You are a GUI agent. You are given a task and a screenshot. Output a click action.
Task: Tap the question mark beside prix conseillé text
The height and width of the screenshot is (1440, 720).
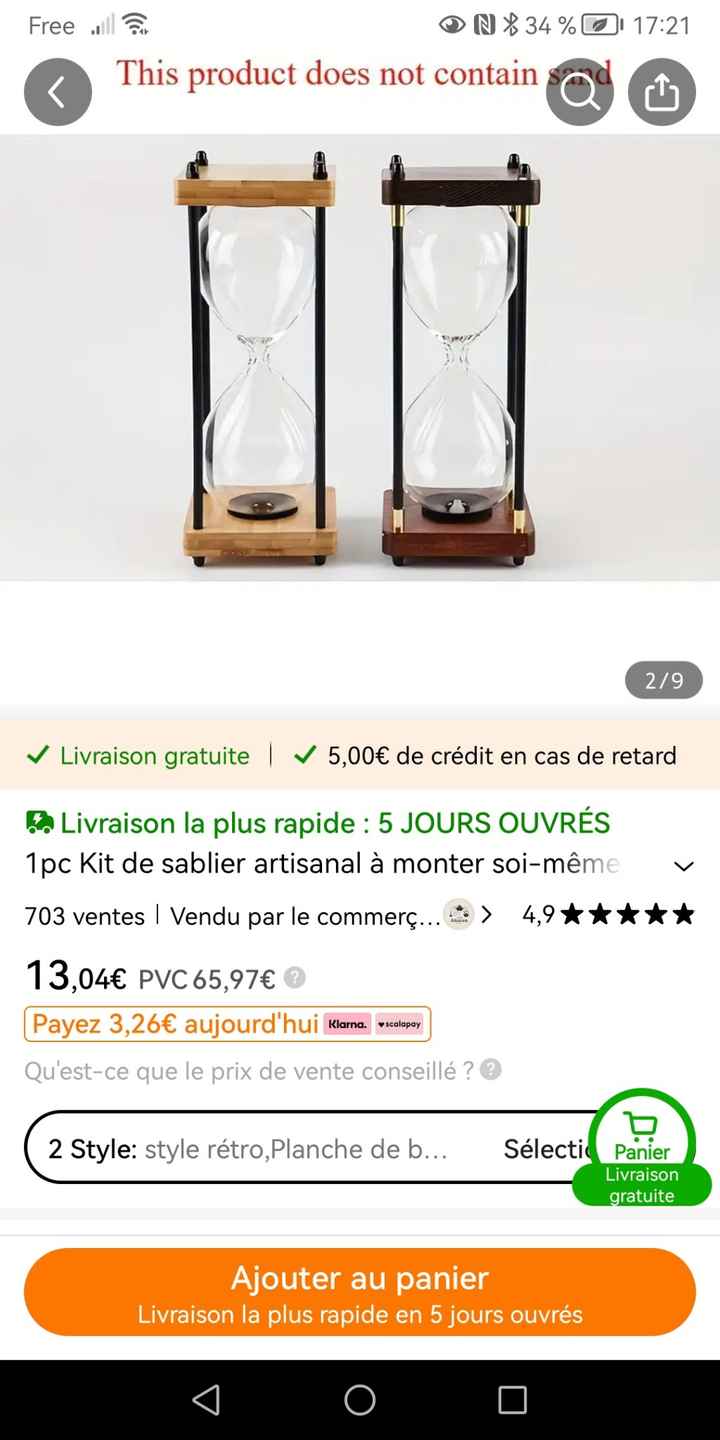(x=489, y=1071)
